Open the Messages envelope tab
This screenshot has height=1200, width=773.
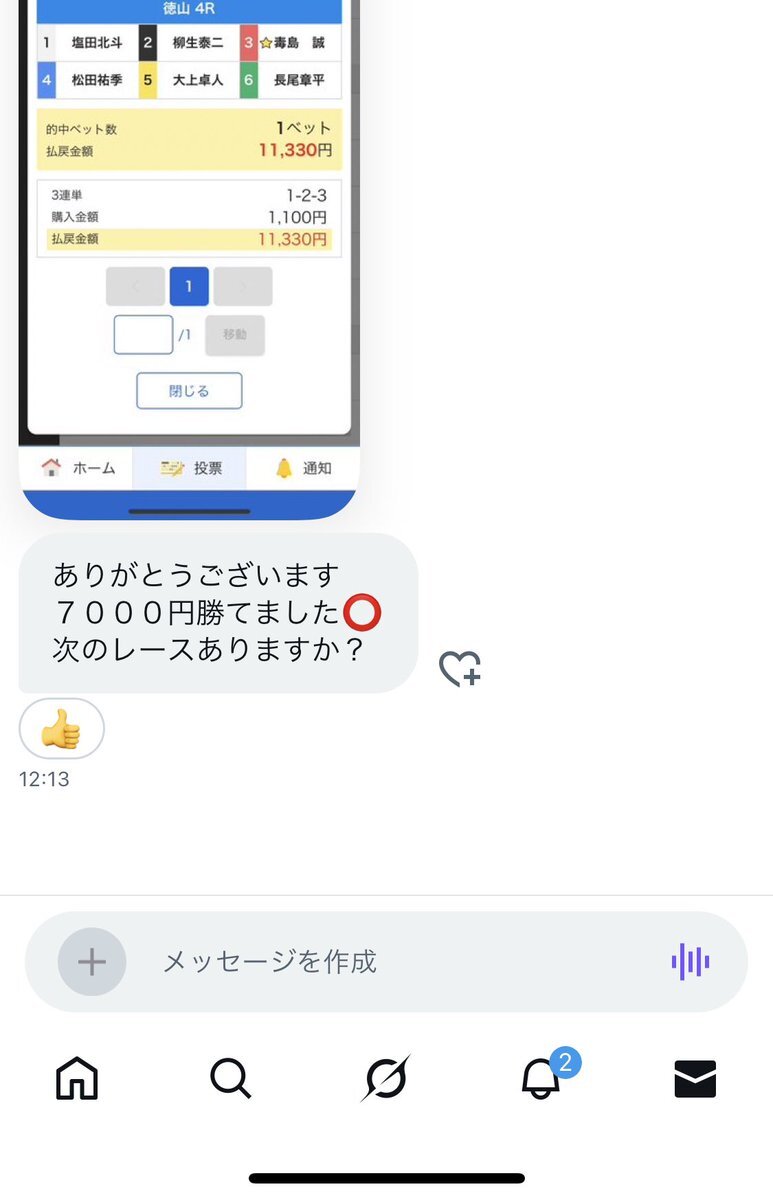click(x=695, y=1079)
